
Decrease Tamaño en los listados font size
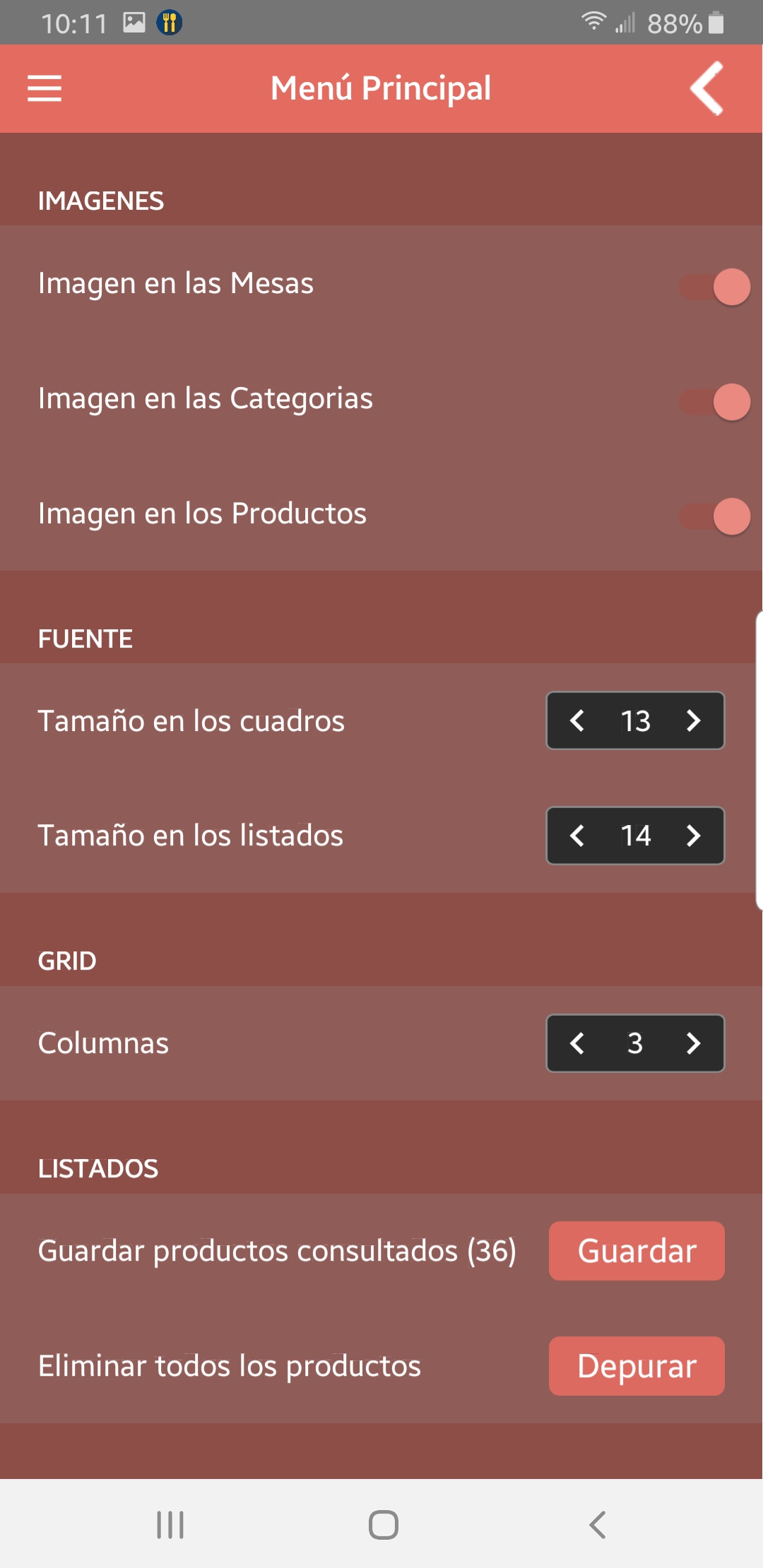click(x=577, y=836)
